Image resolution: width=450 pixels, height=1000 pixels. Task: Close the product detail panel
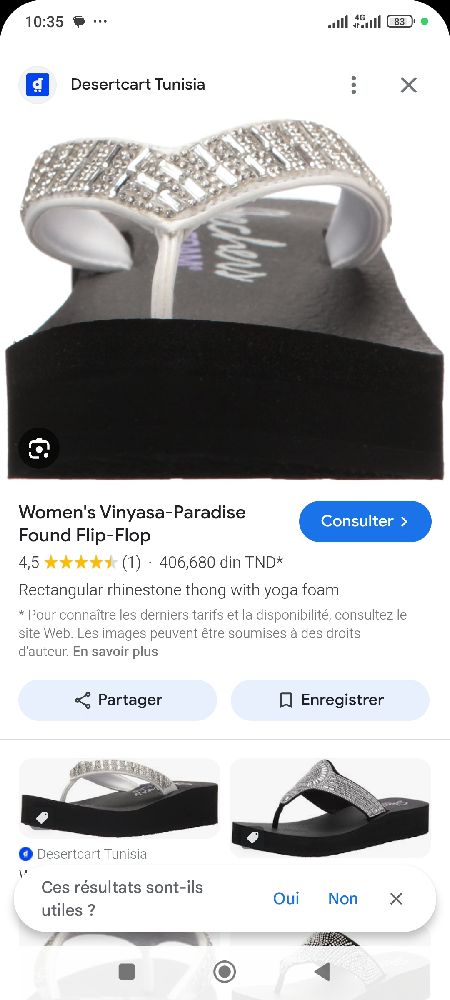click(409, 85)
